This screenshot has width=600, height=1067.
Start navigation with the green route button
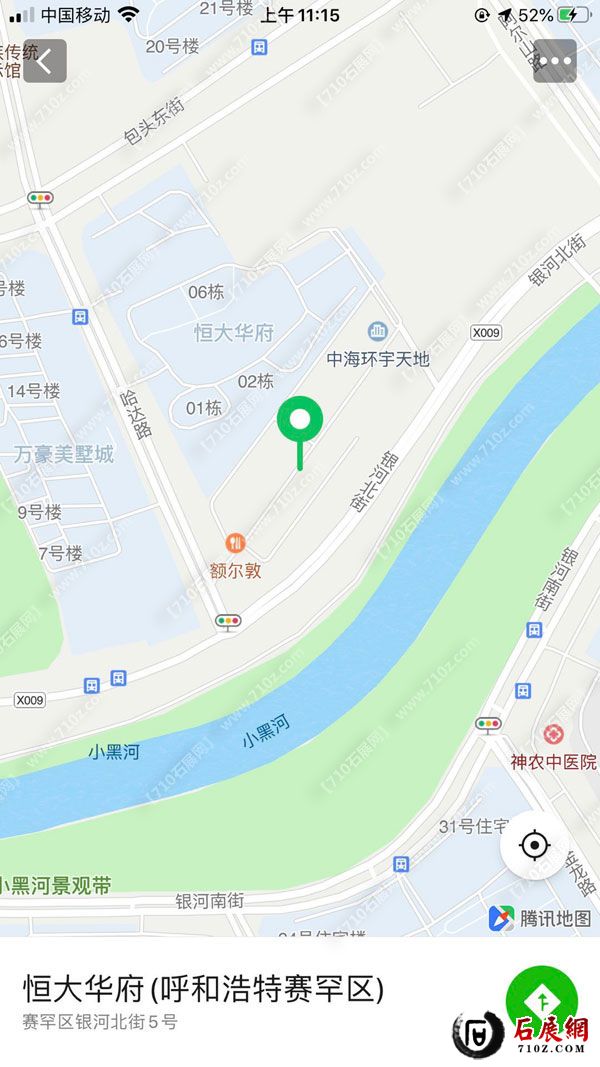[541, 1000]
